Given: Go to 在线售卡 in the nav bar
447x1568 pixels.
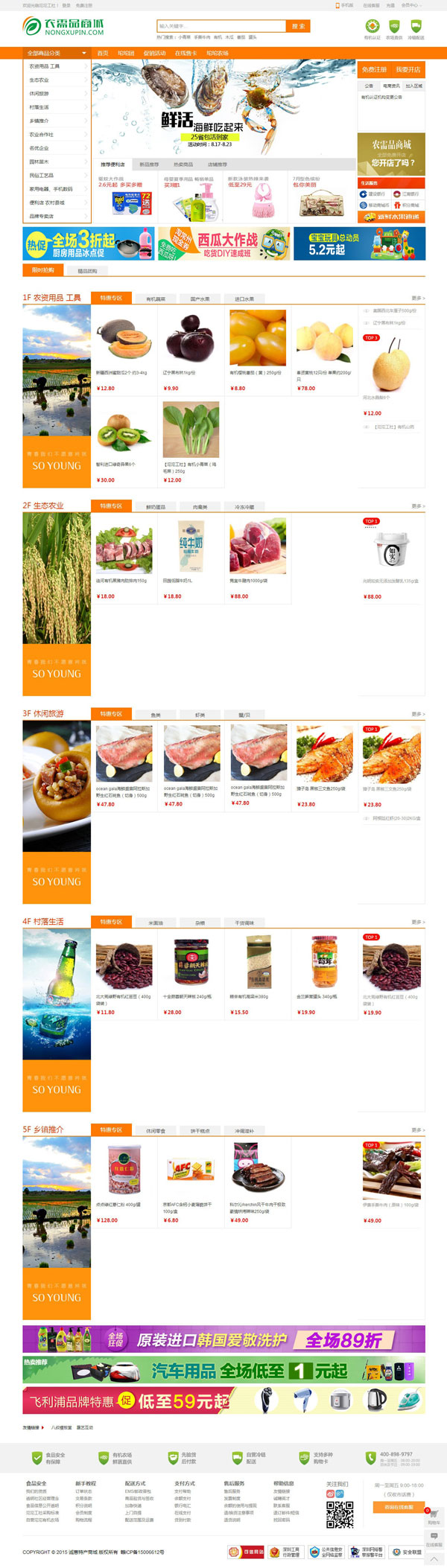Looking at the screenshot, I should coord(186,53).
